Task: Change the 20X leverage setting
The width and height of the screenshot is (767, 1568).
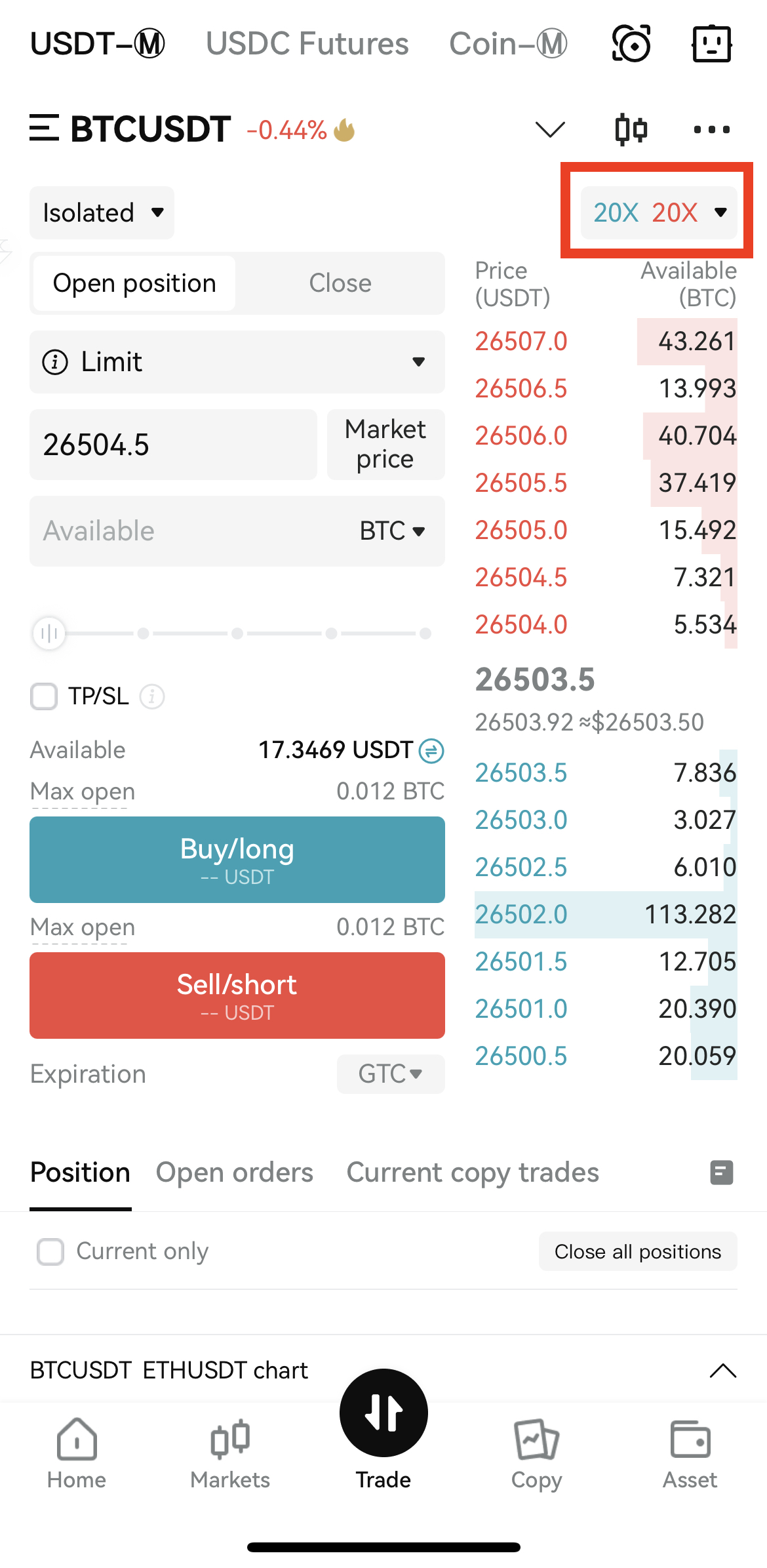Action: click(x=658, y=212)
